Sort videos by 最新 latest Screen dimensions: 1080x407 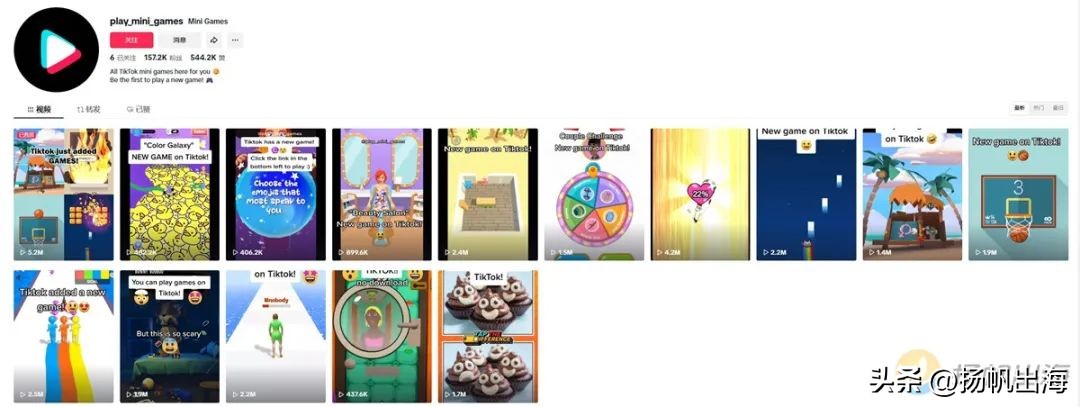pyautogui.click(x=1020, y=108)
